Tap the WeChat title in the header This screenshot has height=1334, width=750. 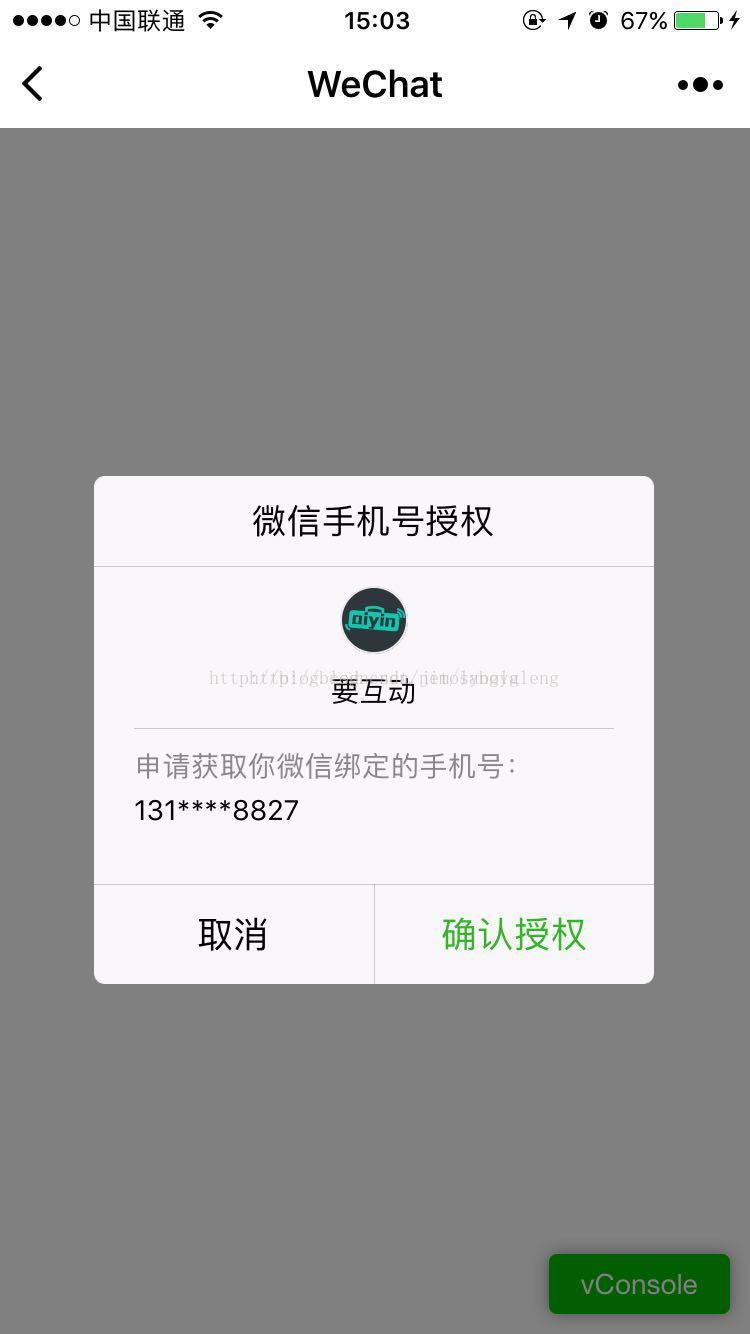click(374, 84)
